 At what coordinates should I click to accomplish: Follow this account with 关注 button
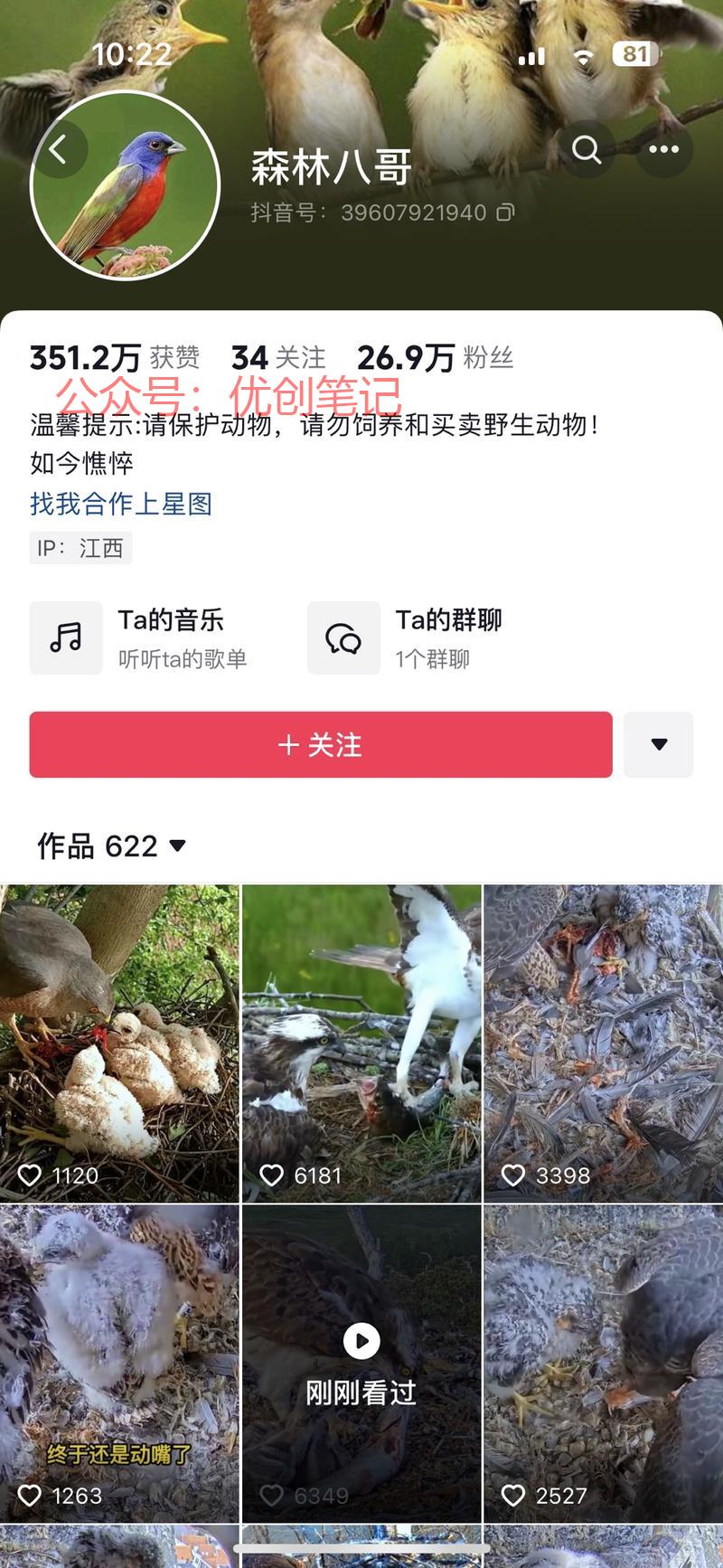(321, 744)
